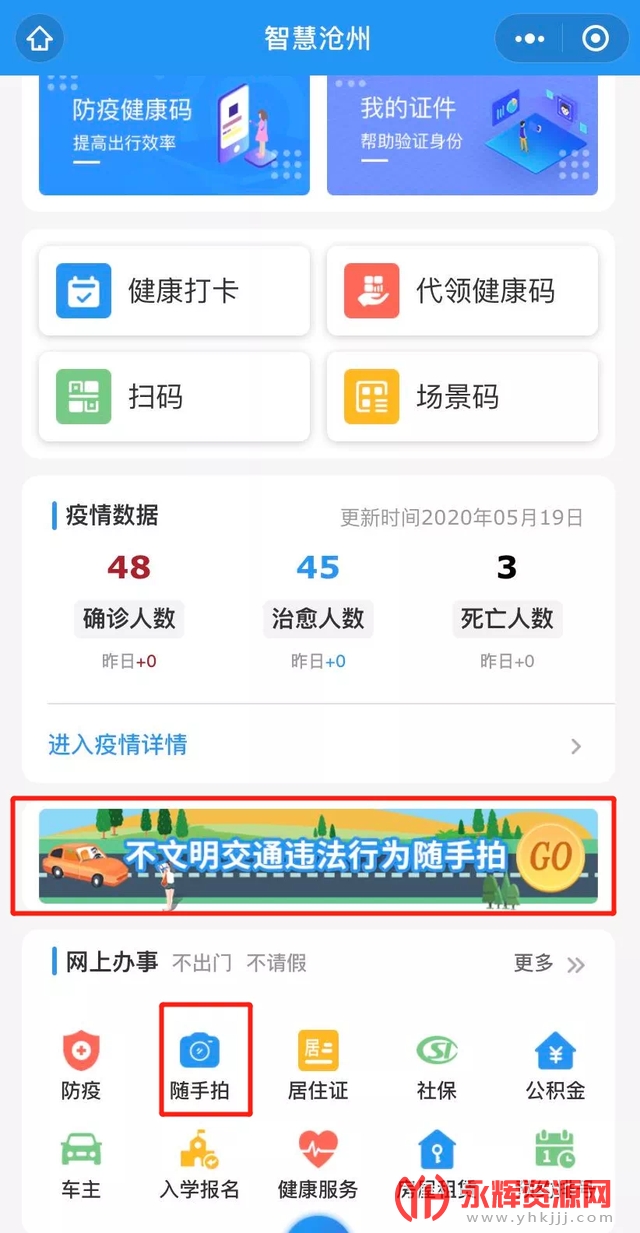640x1233 pixels.
Task: Open 场景码
Action: pyautogui.click(x=462, y=397)
